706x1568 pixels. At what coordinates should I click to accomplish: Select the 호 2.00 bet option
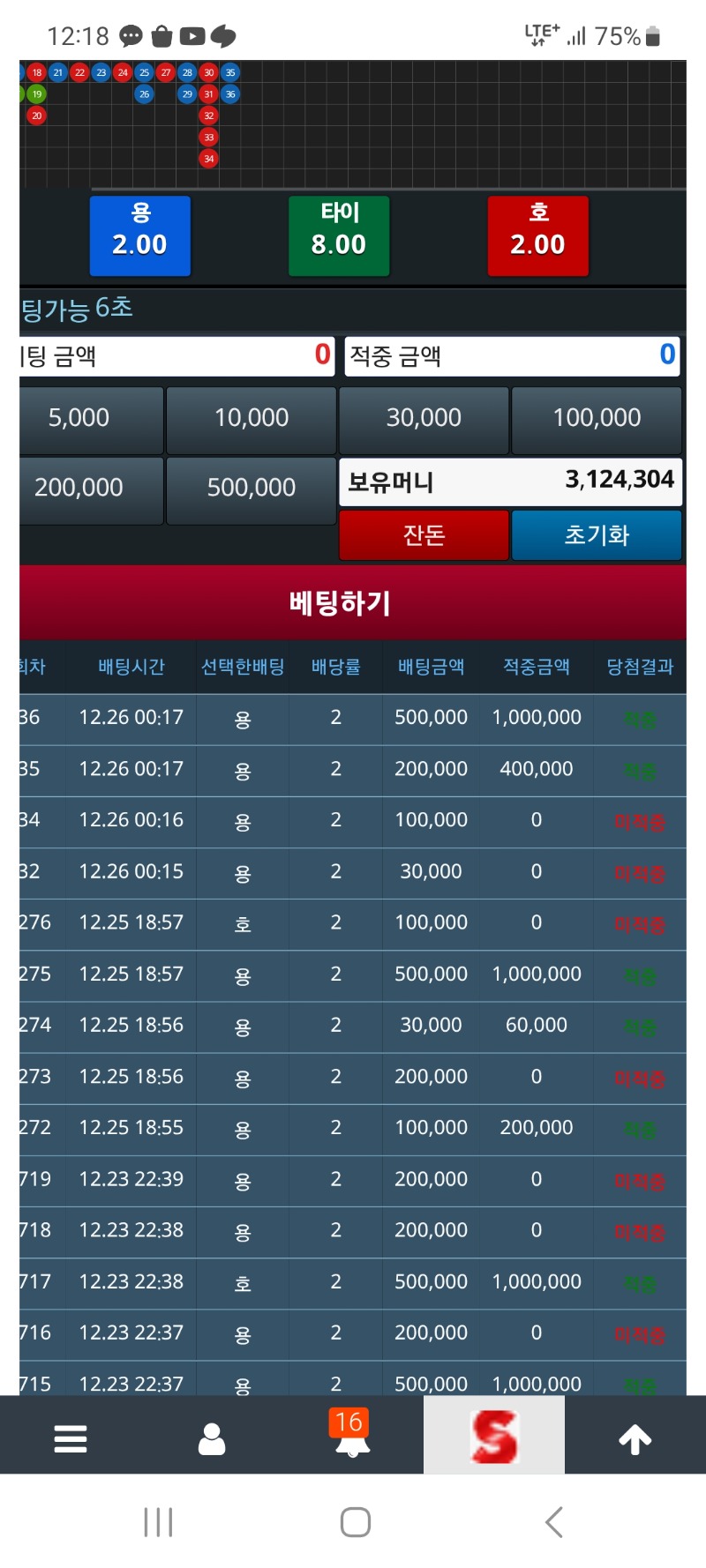point(537,235)
